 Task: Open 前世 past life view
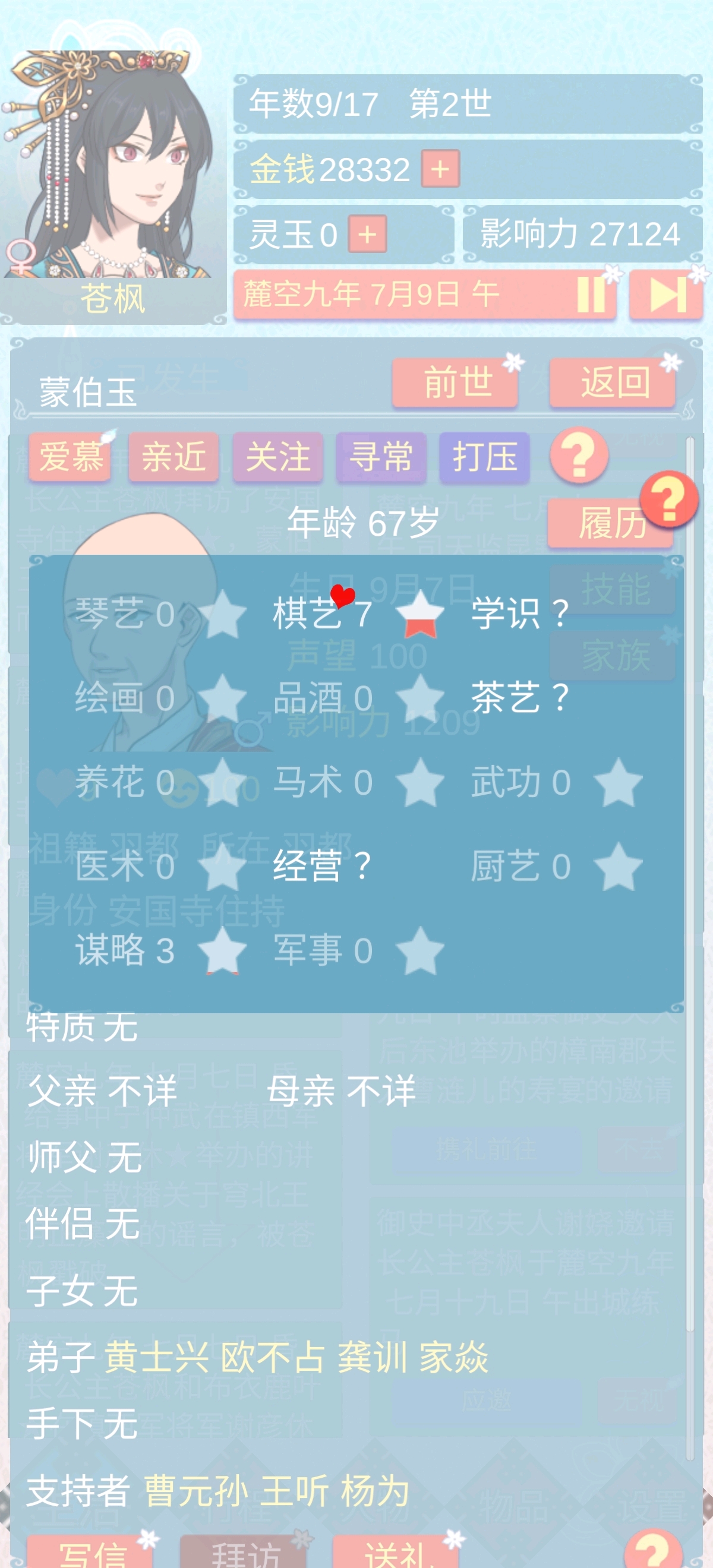tap(455, 383)
